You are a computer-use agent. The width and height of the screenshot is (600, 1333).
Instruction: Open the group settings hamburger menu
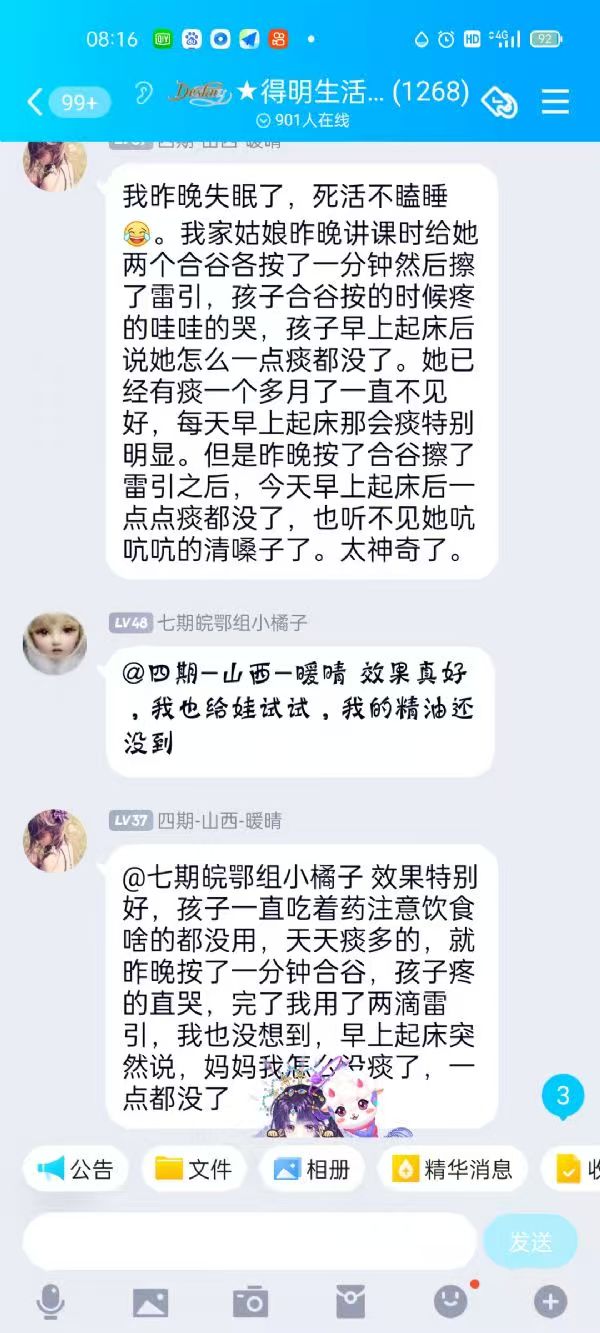[x=555, y=101]
